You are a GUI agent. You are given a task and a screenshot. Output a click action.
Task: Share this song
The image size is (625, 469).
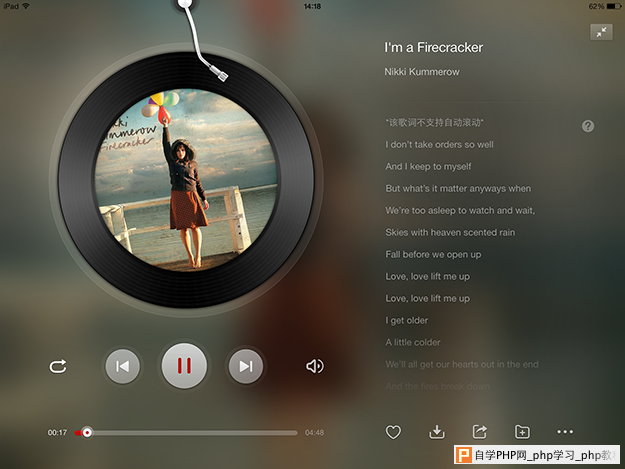click(479, 432)
